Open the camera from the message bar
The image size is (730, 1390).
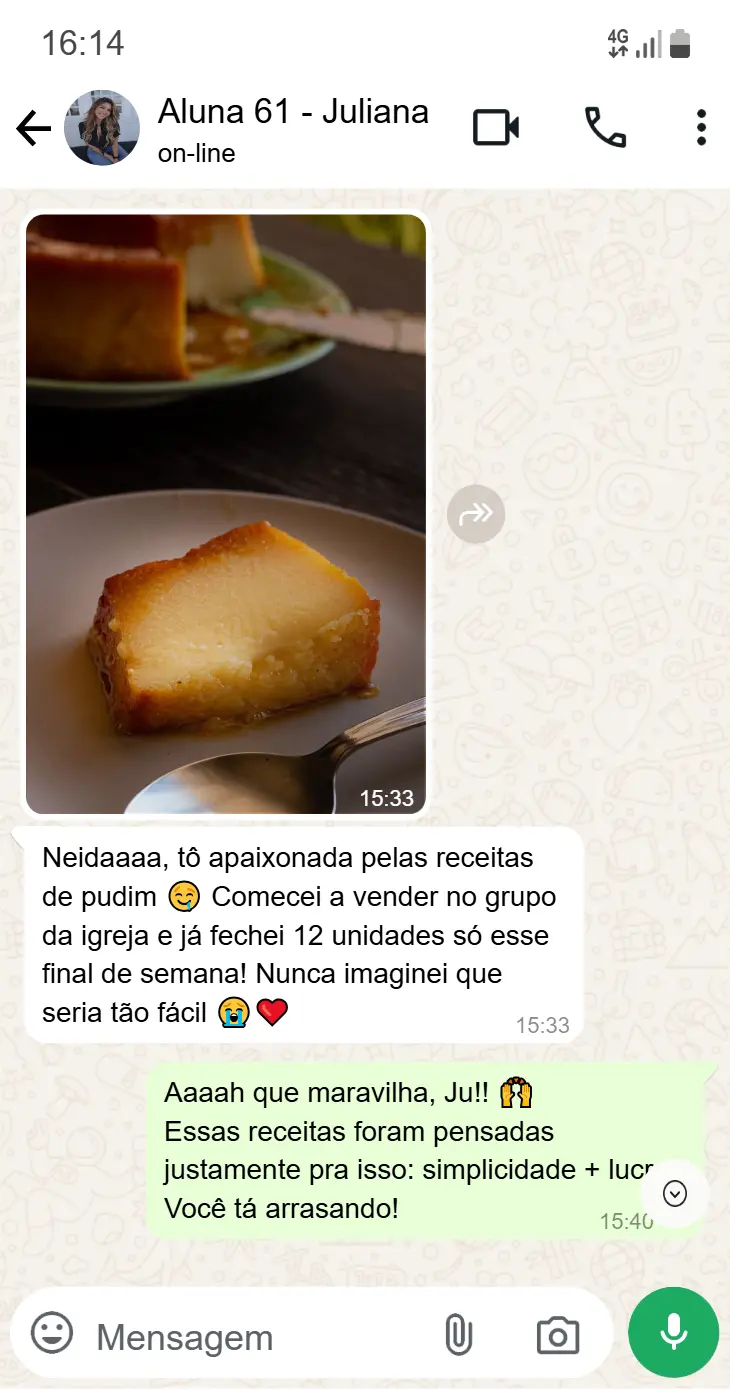pyautogui.click(x=558, y=1335)
